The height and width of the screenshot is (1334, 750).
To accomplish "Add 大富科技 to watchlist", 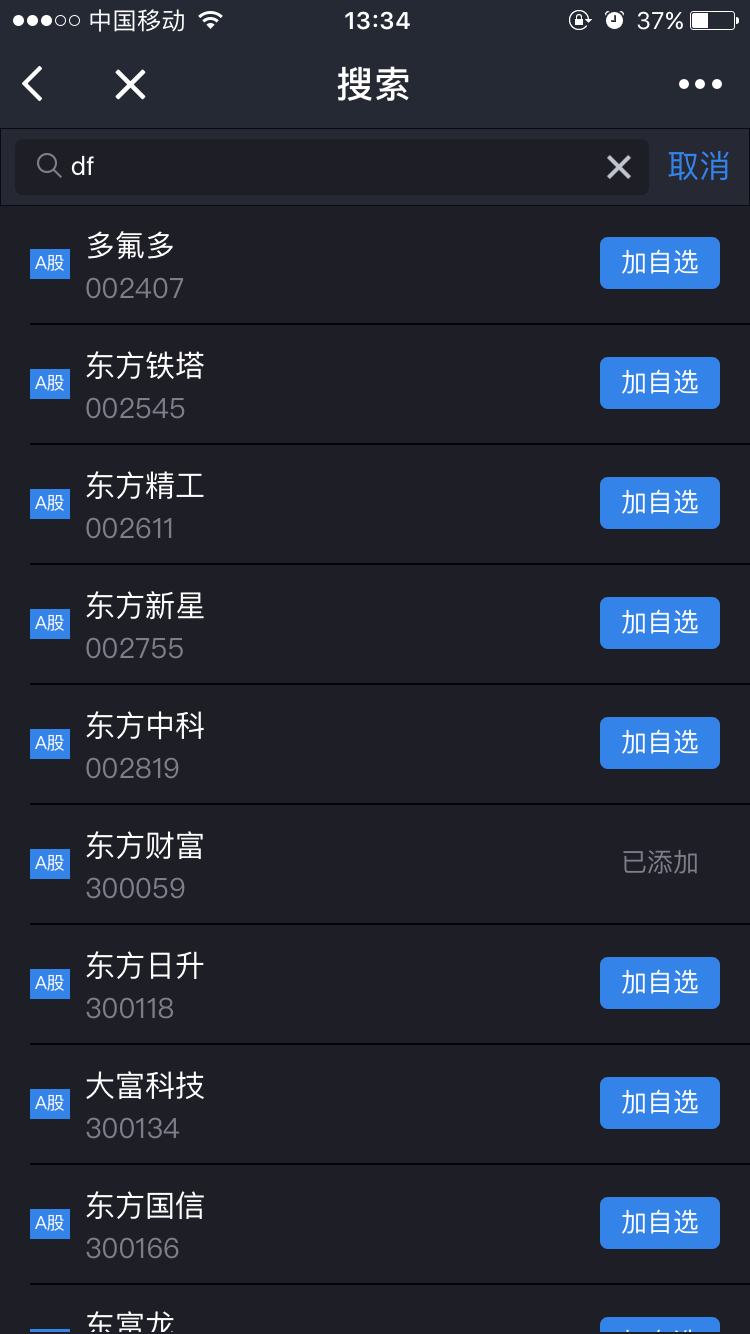I will coord(660,1103).
